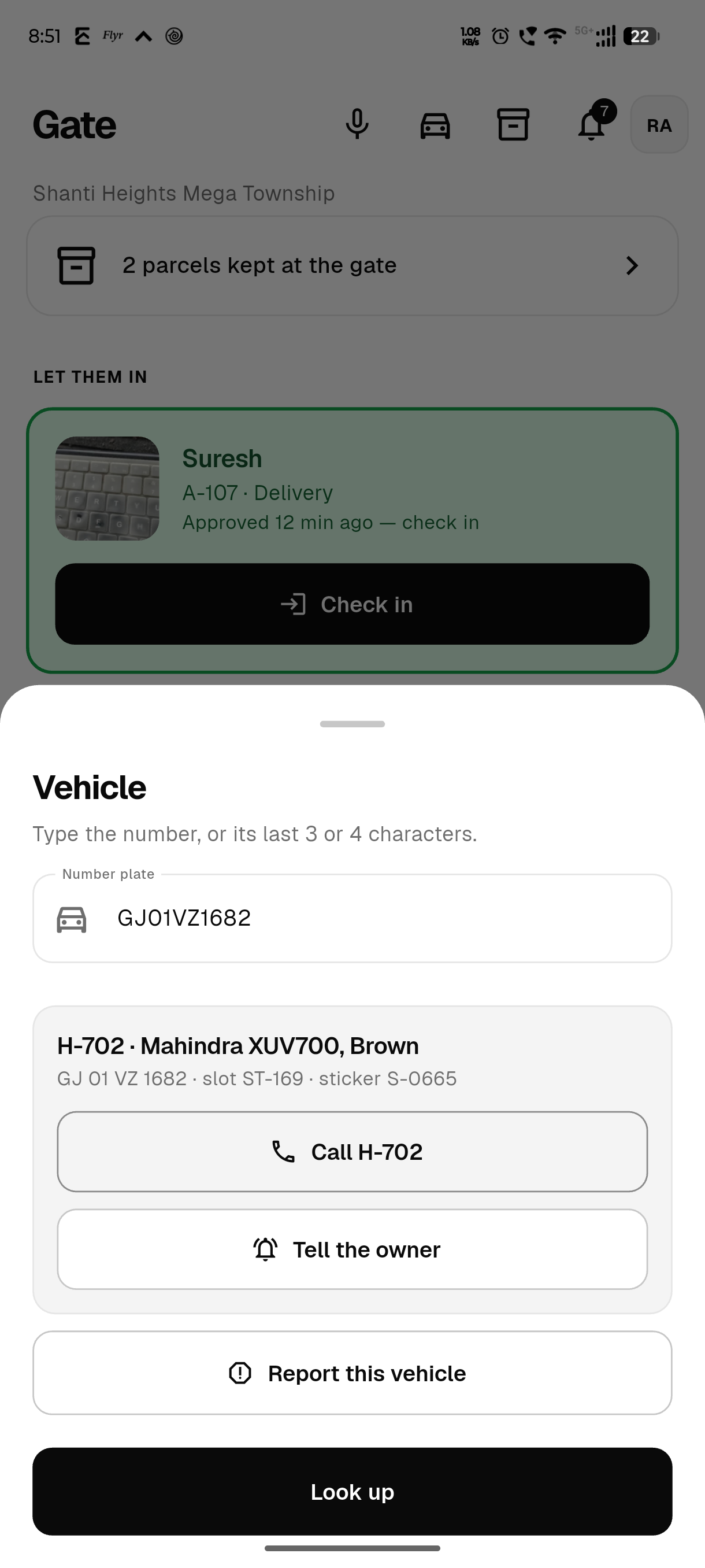The height and width of the screenshot is (1568, 705).
Task: Hit the Look up button
Action: click(x=352, y=1491)
